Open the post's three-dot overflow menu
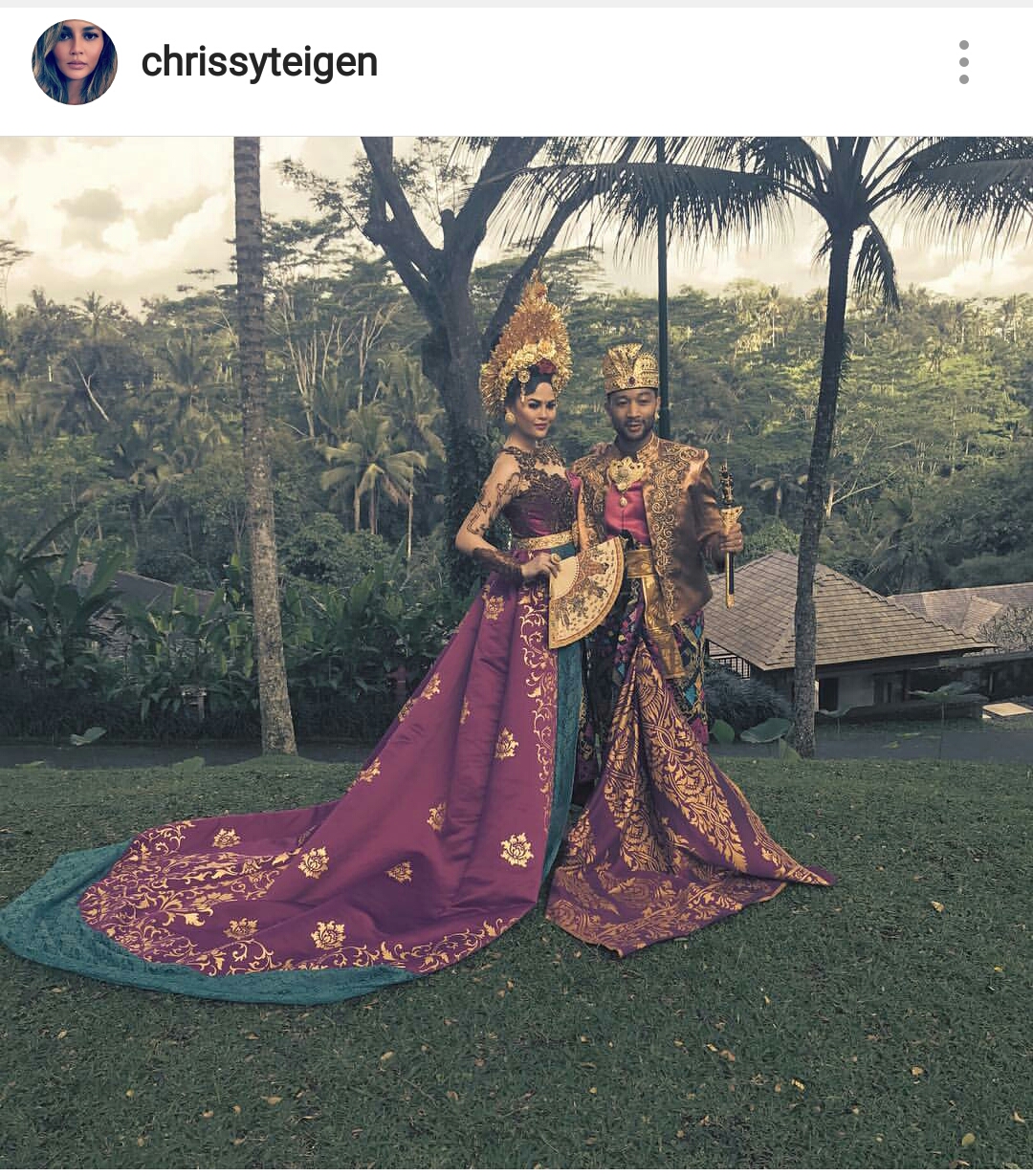Viewport: 1033px width, 1176px height. [x=963, y=62]
